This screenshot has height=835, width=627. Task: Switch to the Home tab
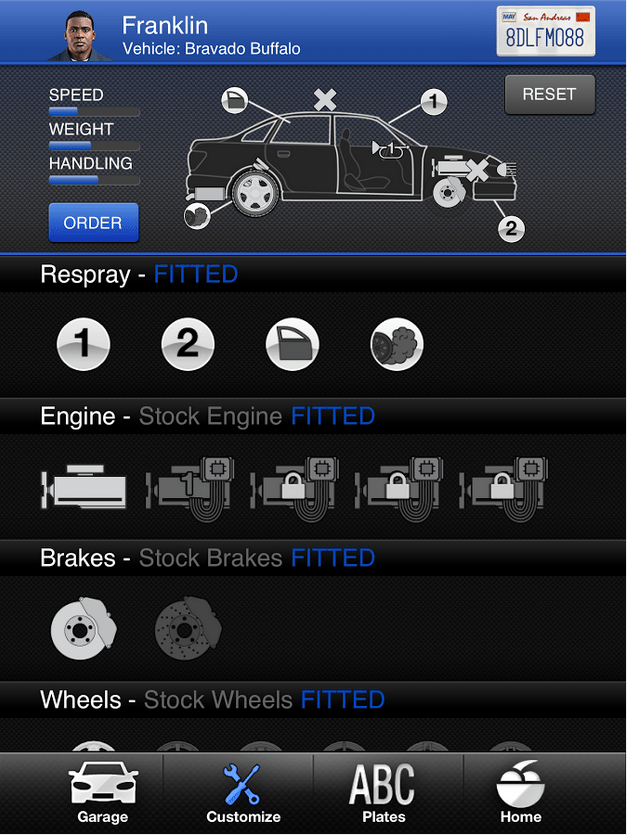[x=520, y=794]
